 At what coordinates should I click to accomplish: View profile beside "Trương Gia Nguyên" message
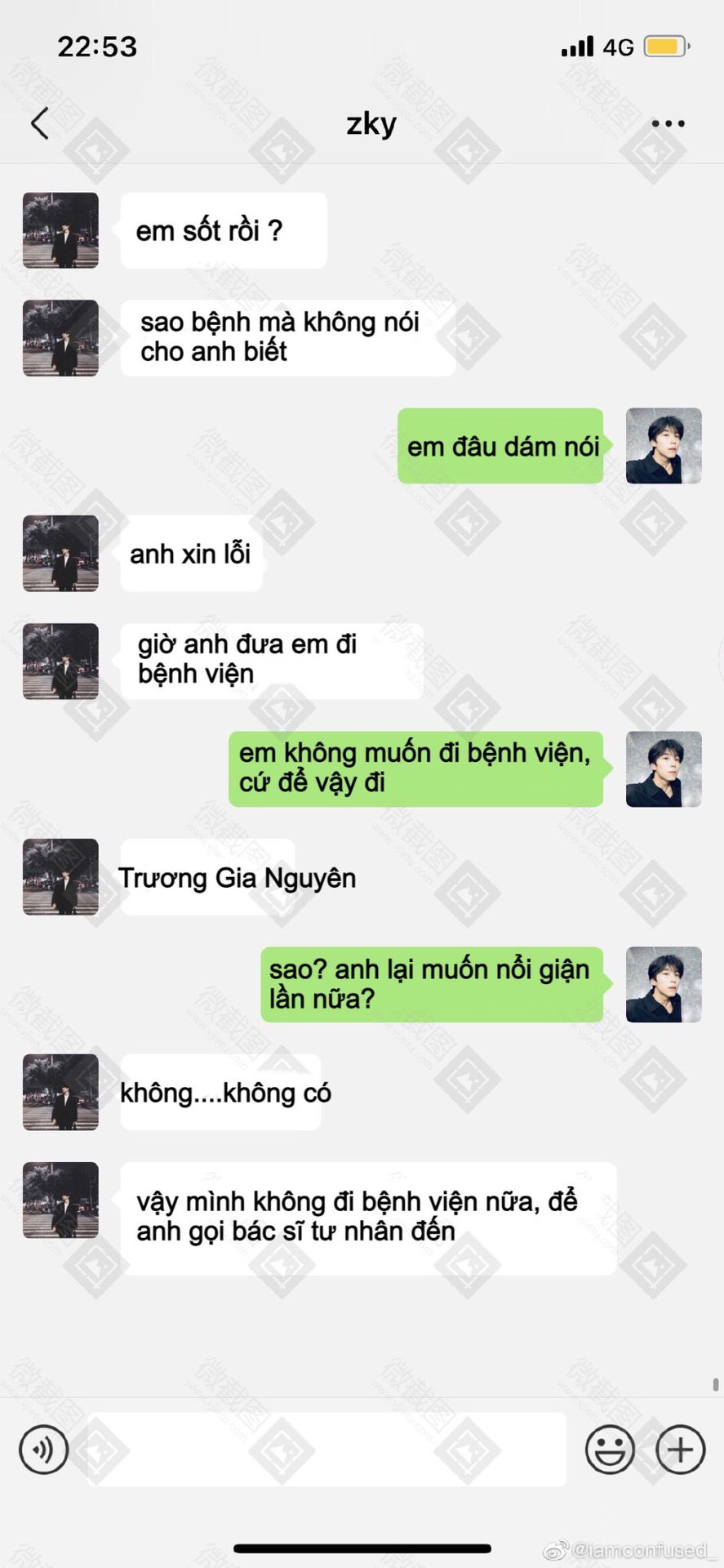60,876
